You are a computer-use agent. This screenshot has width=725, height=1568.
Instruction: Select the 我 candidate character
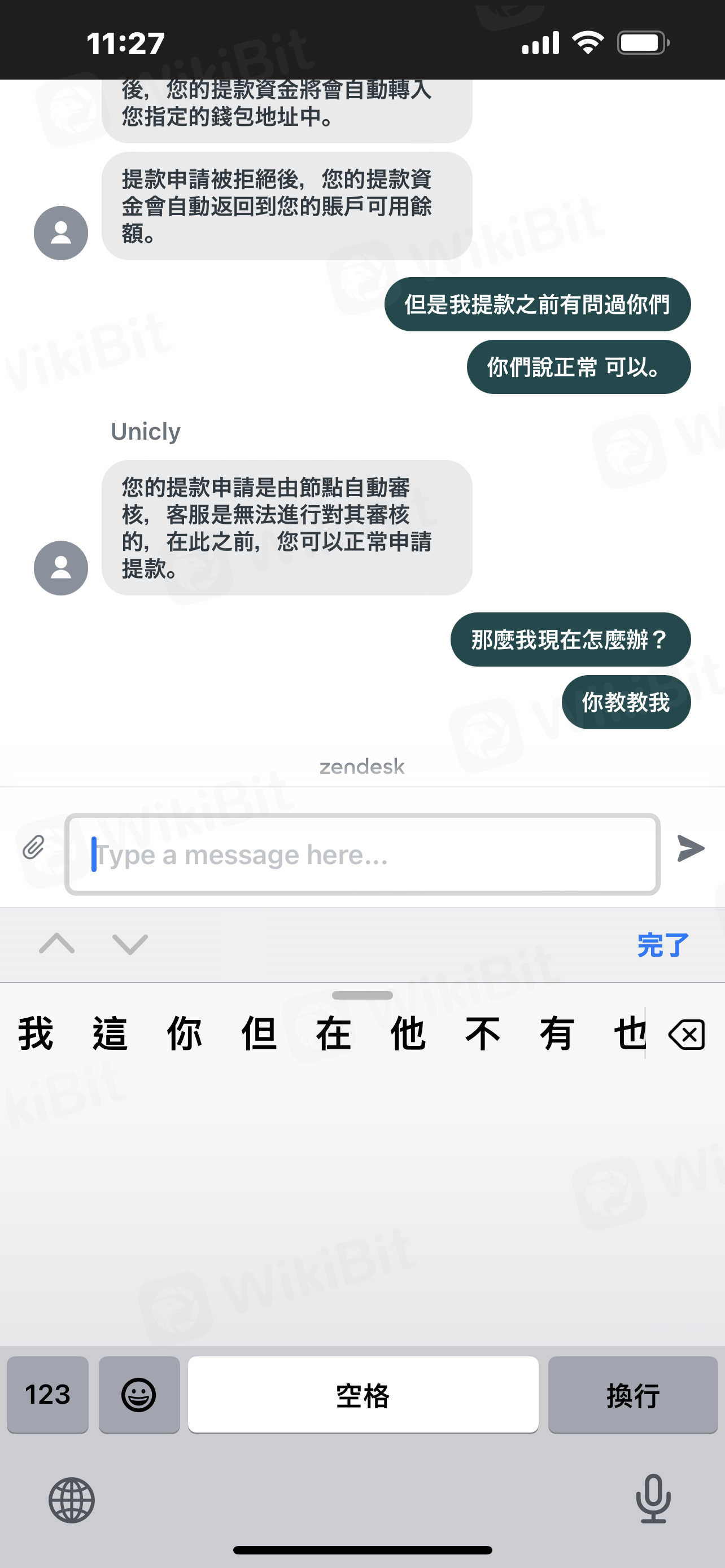coord(36,1033)
